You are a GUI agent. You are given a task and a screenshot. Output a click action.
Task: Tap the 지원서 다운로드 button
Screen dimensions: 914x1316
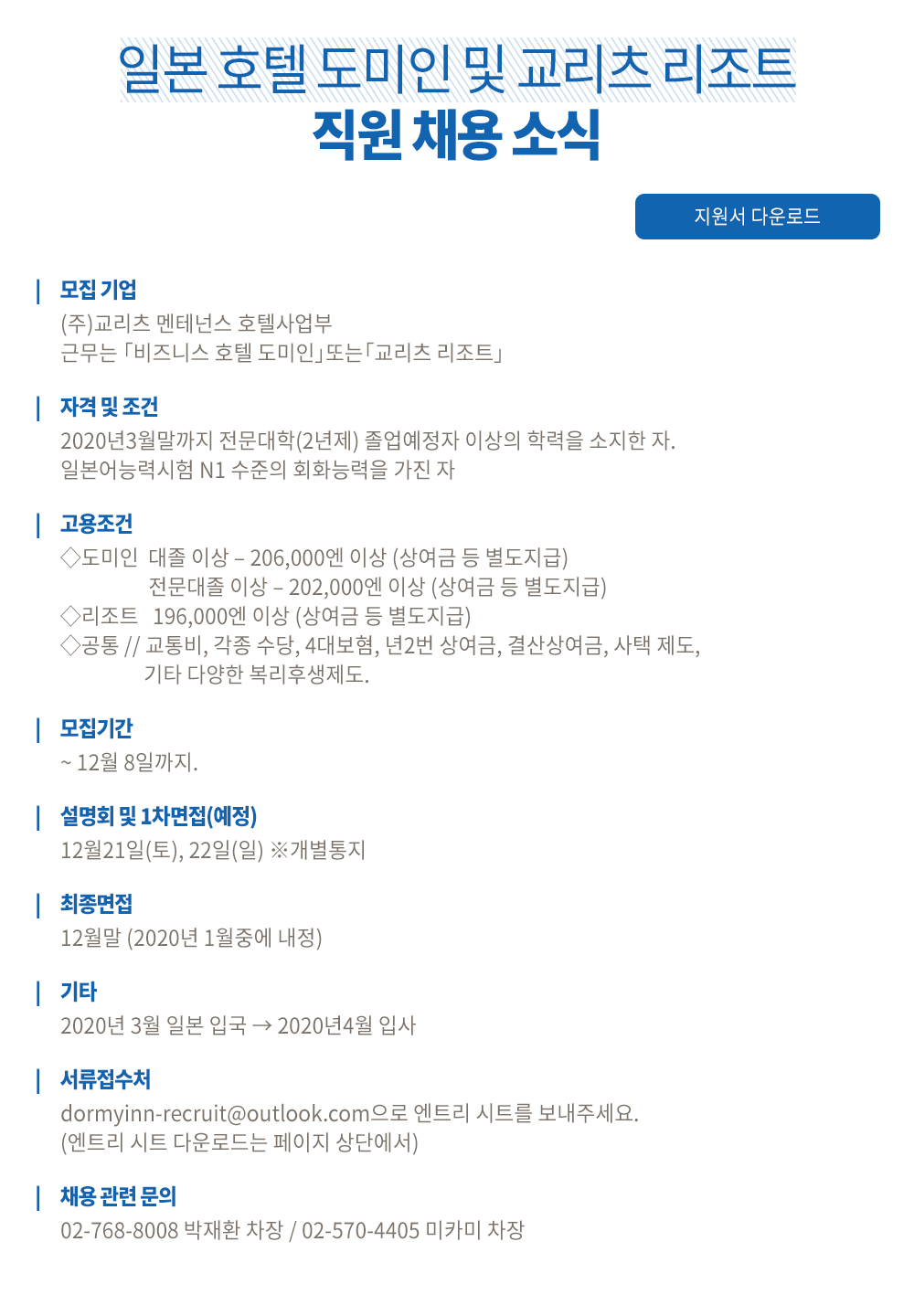(757, 217)
